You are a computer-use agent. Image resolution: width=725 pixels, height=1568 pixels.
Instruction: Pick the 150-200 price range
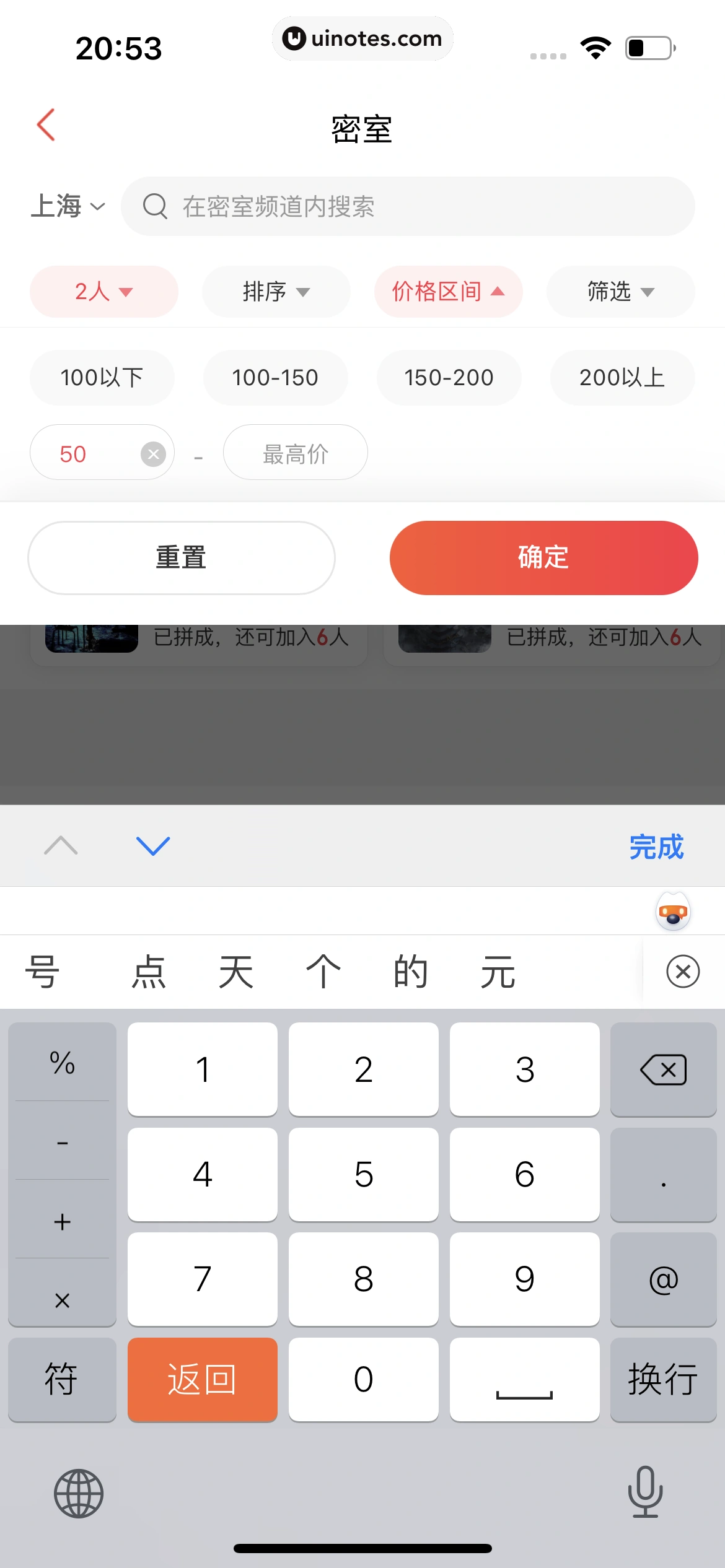(x=449, y=377)
